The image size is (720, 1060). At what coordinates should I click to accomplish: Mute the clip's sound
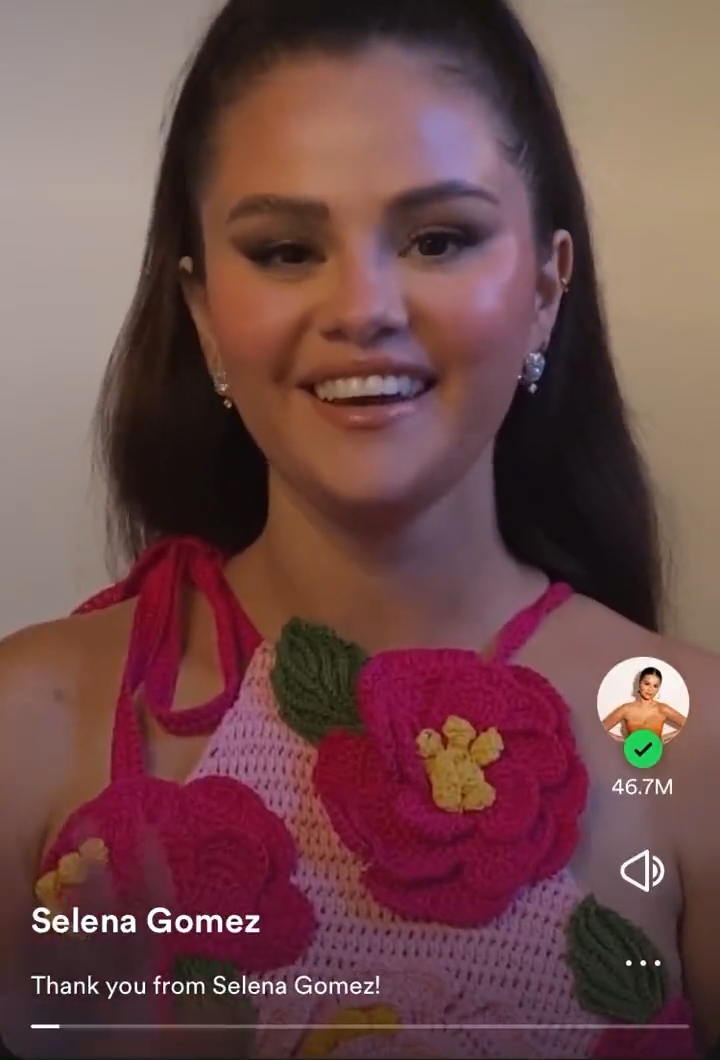tap(642, 871)
